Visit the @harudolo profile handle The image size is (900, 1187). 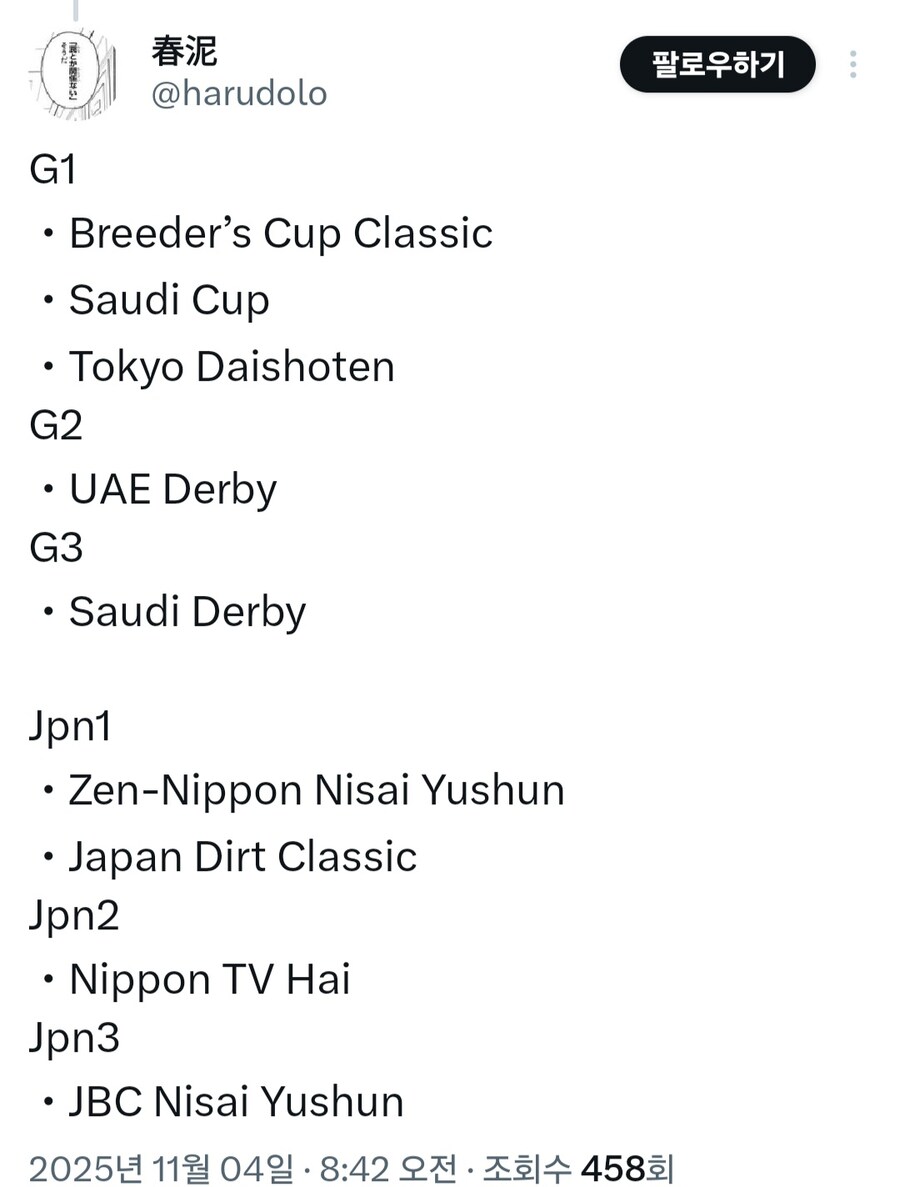tap(238, 93)
